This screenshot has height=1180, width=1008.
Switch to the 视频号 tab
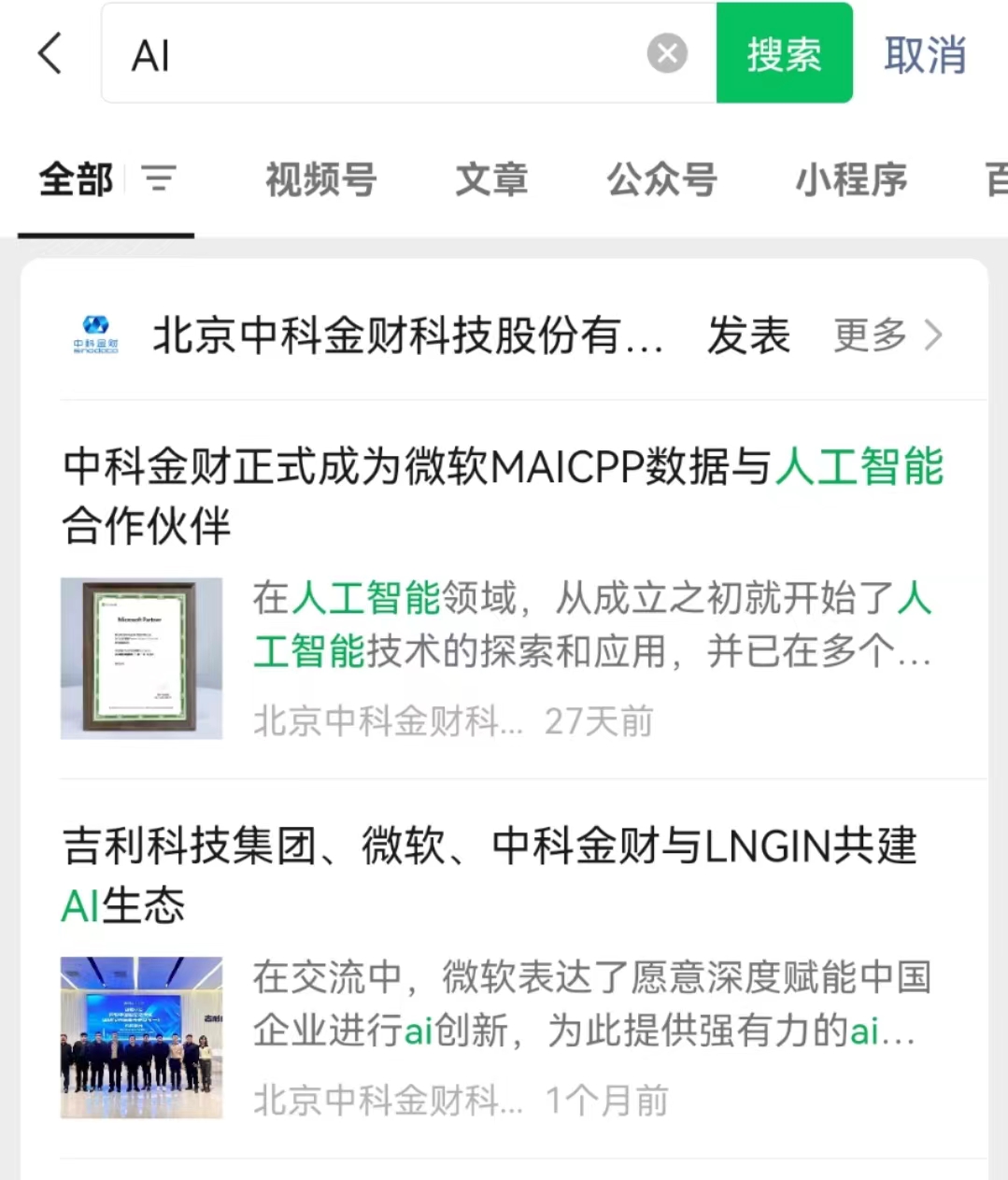(320, 179)
